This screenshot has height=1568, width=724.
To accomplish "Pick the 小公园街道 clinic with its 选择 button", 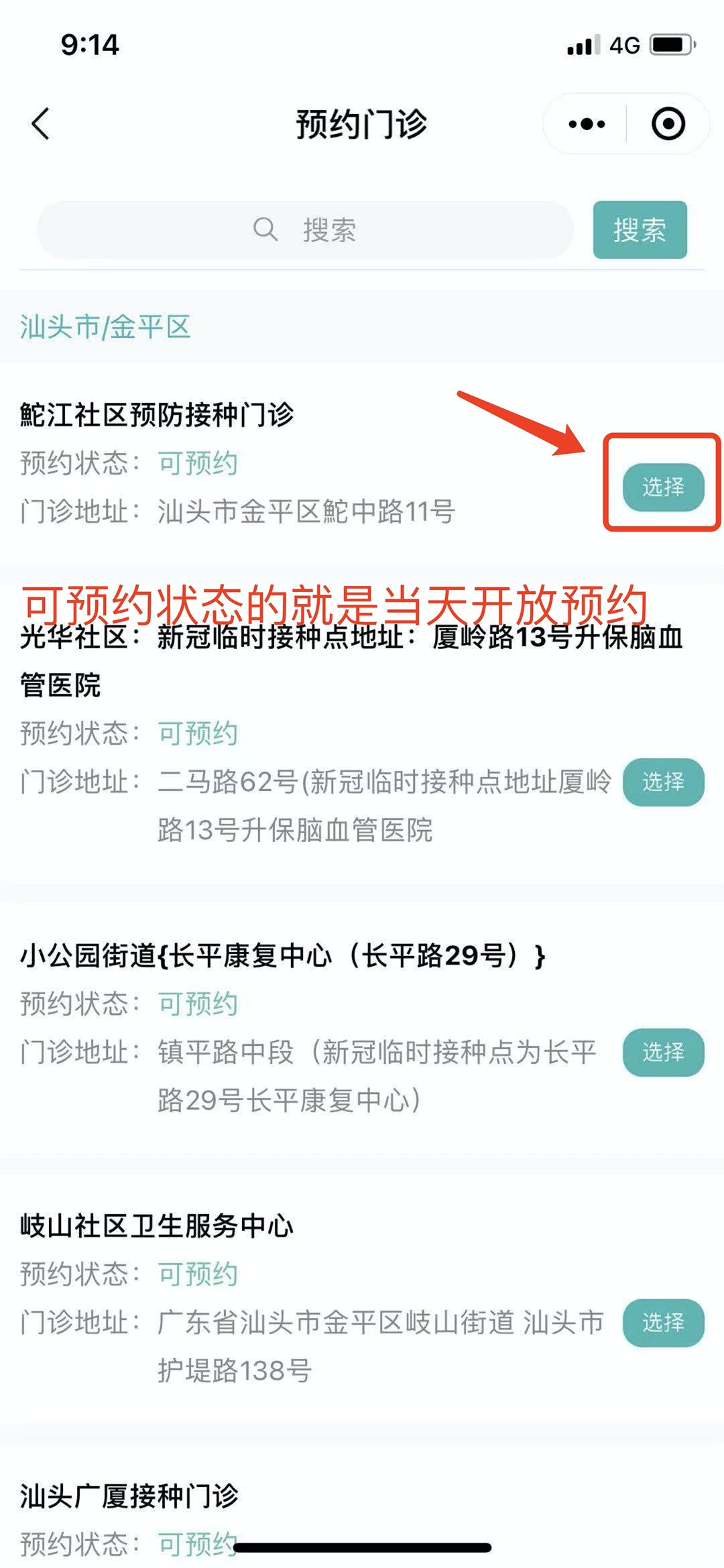I will (663, 1052).
